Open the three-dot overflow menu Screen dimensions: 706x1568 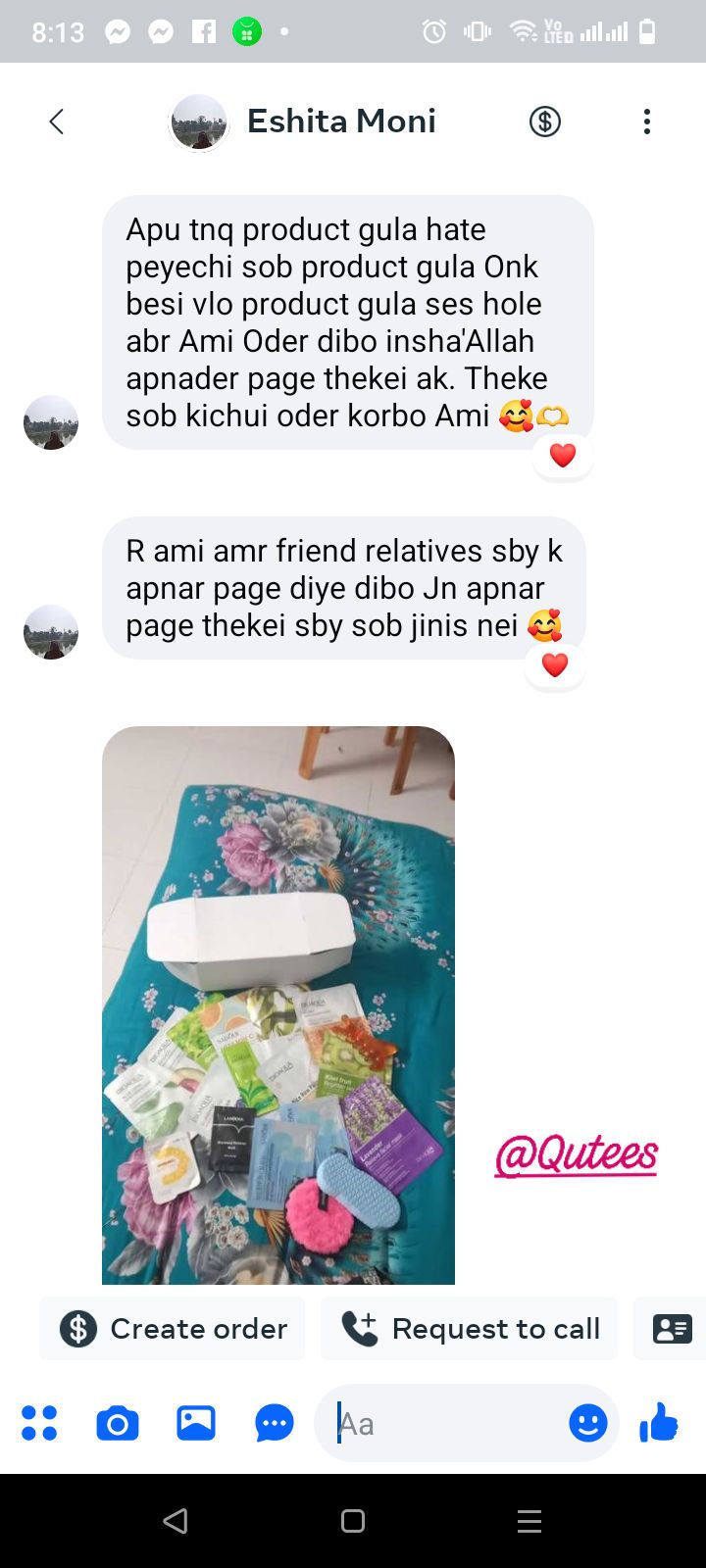646,122
